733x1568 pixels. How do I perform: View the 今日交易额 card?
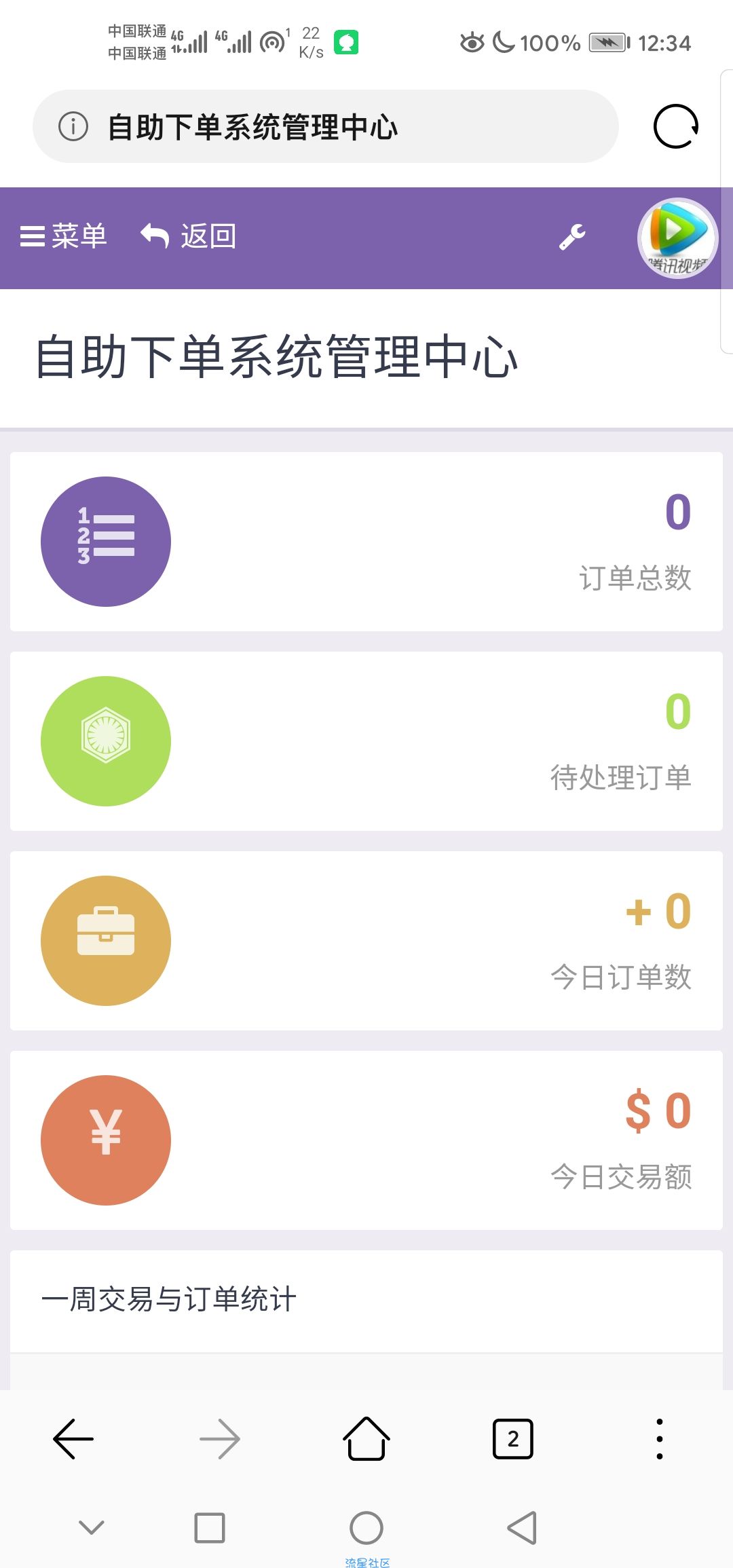[366, 1140]
